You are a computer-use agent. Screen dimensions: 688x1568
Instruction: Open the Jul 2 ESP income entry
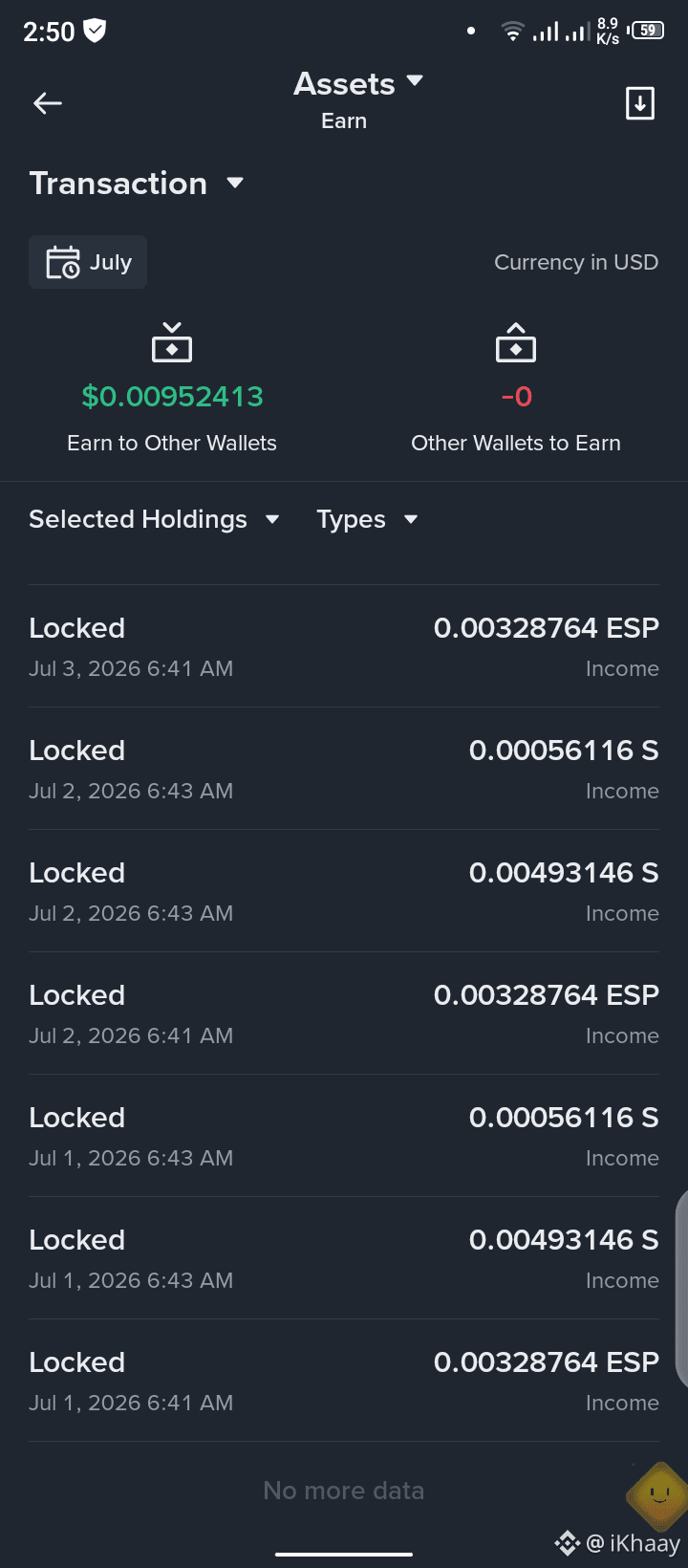344,1013
